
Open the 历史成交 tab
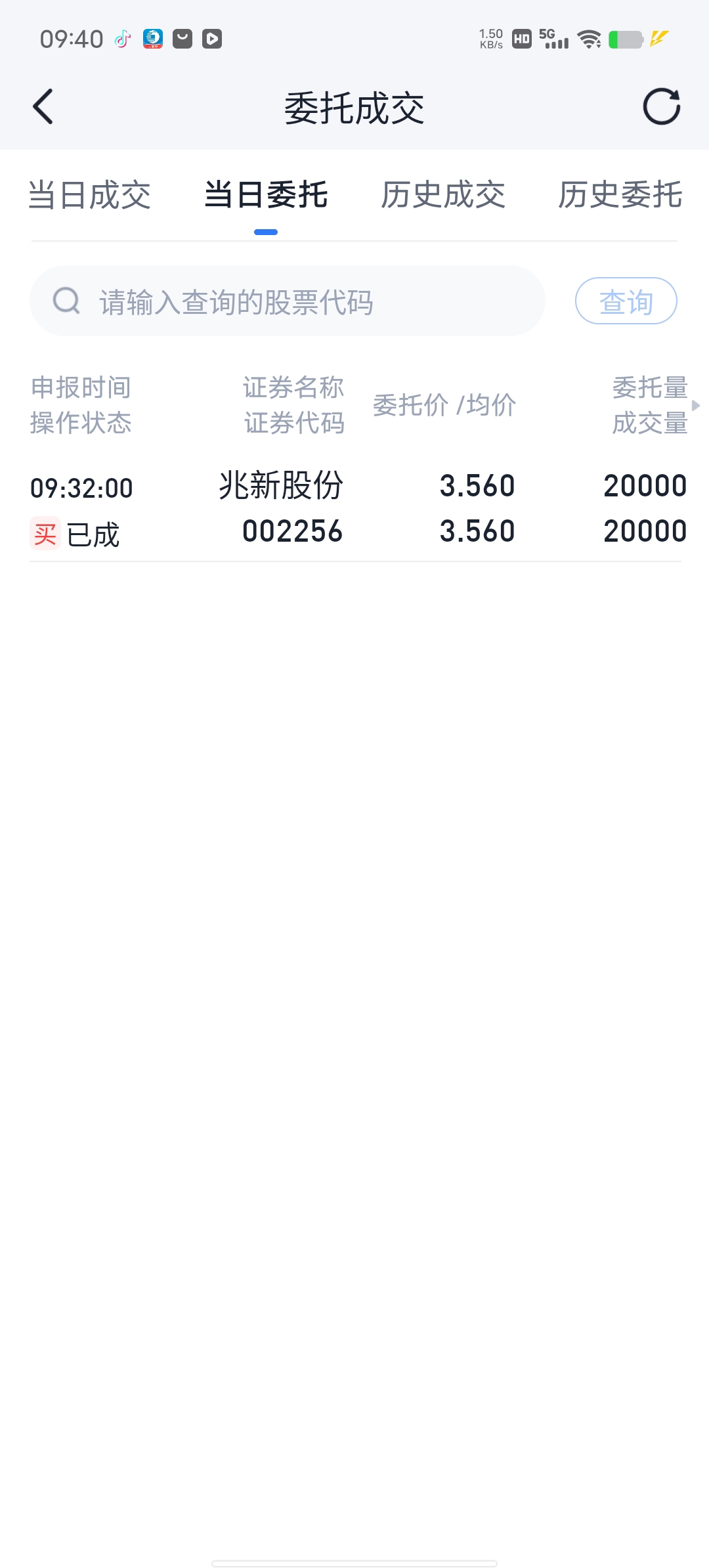pos(443,195)
